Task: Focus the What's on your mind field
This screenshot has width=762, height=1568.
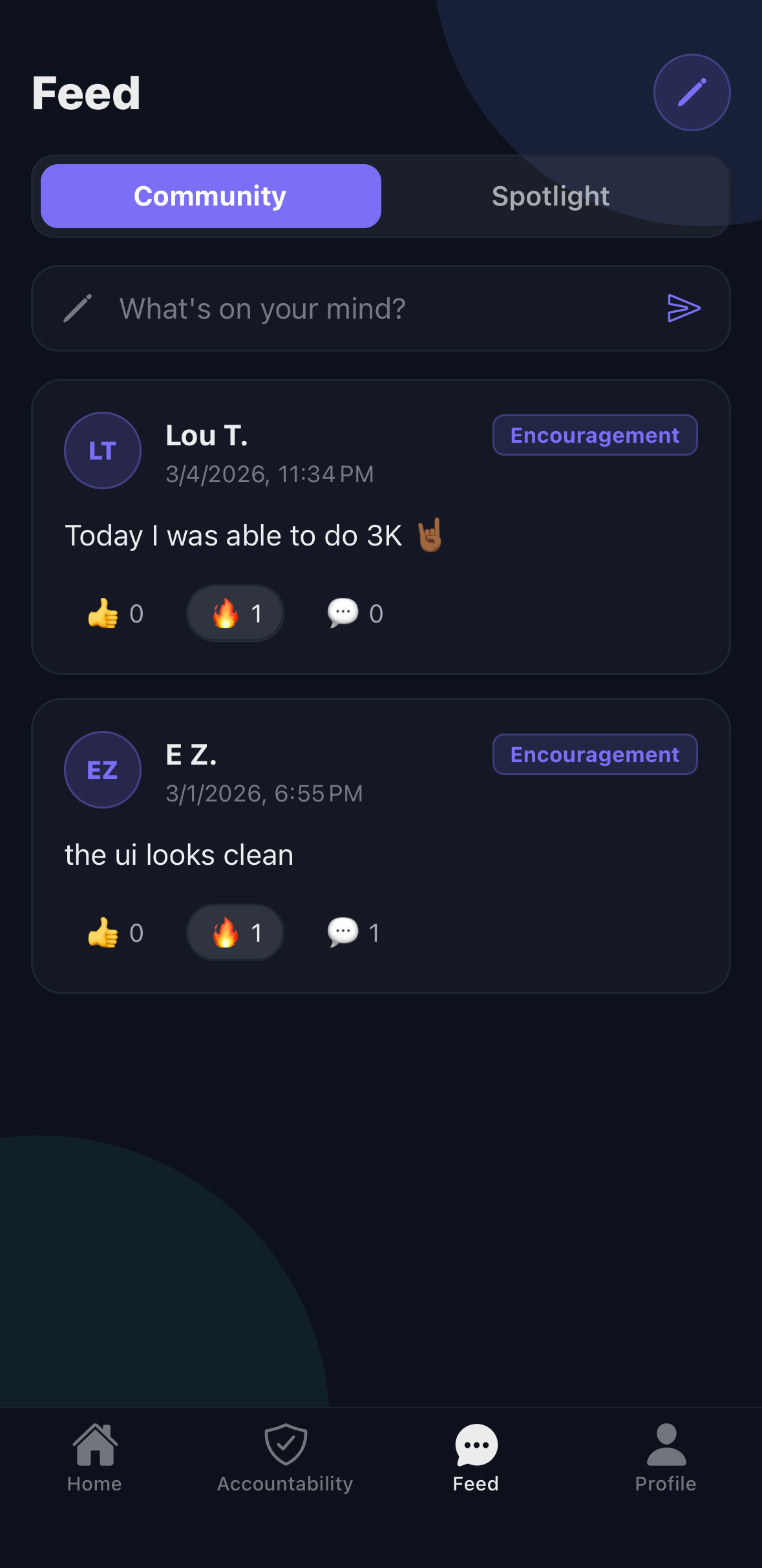Action: point(362,308)
